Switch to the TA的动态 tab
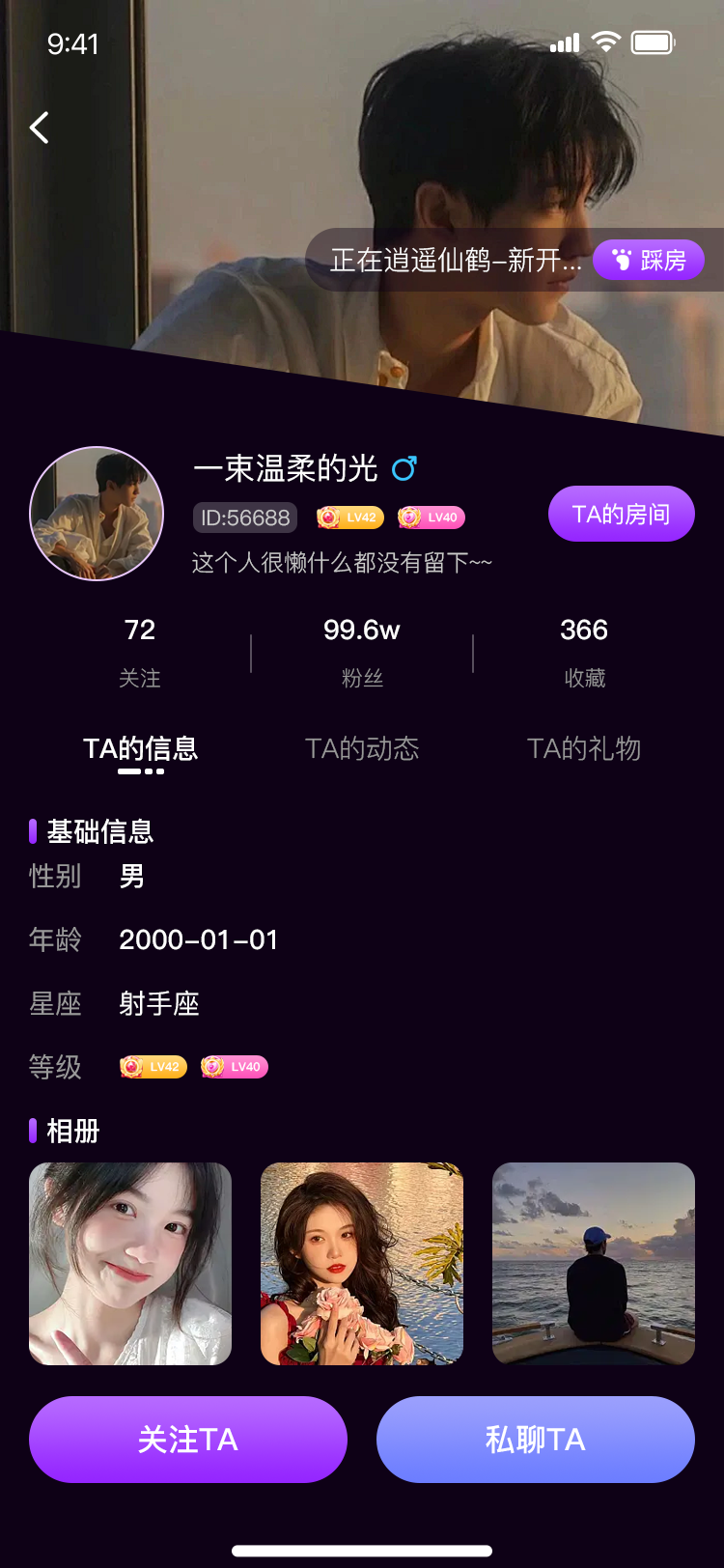Viewport: 724px width, 1568px height. (x=362, y=748)
